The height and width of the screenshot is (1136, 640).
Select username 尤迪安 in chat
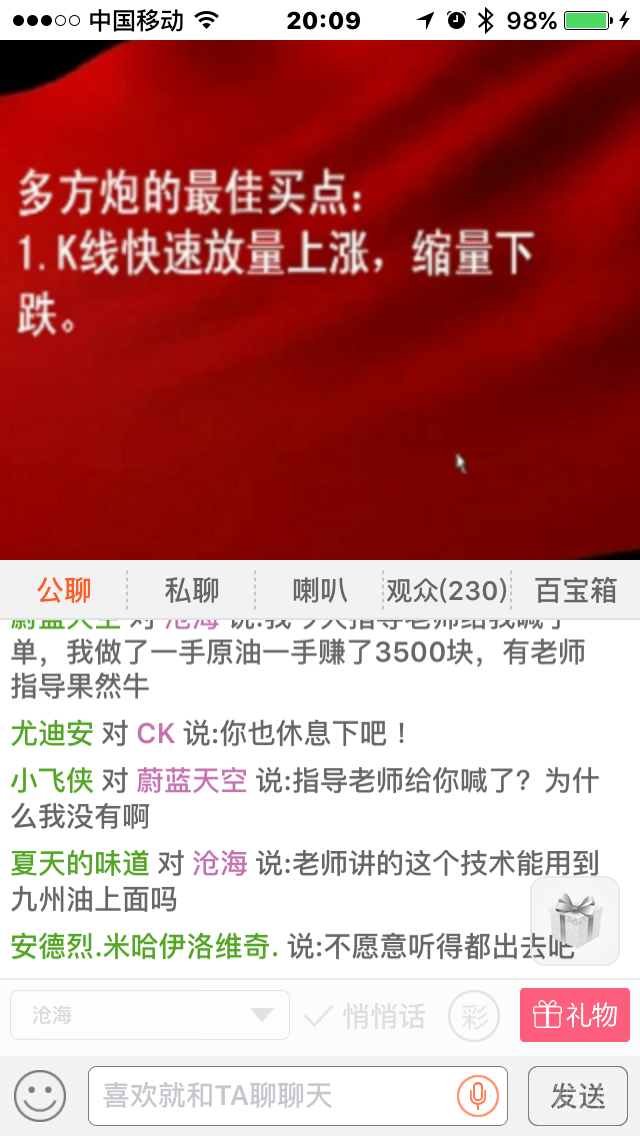pos(52,733)
